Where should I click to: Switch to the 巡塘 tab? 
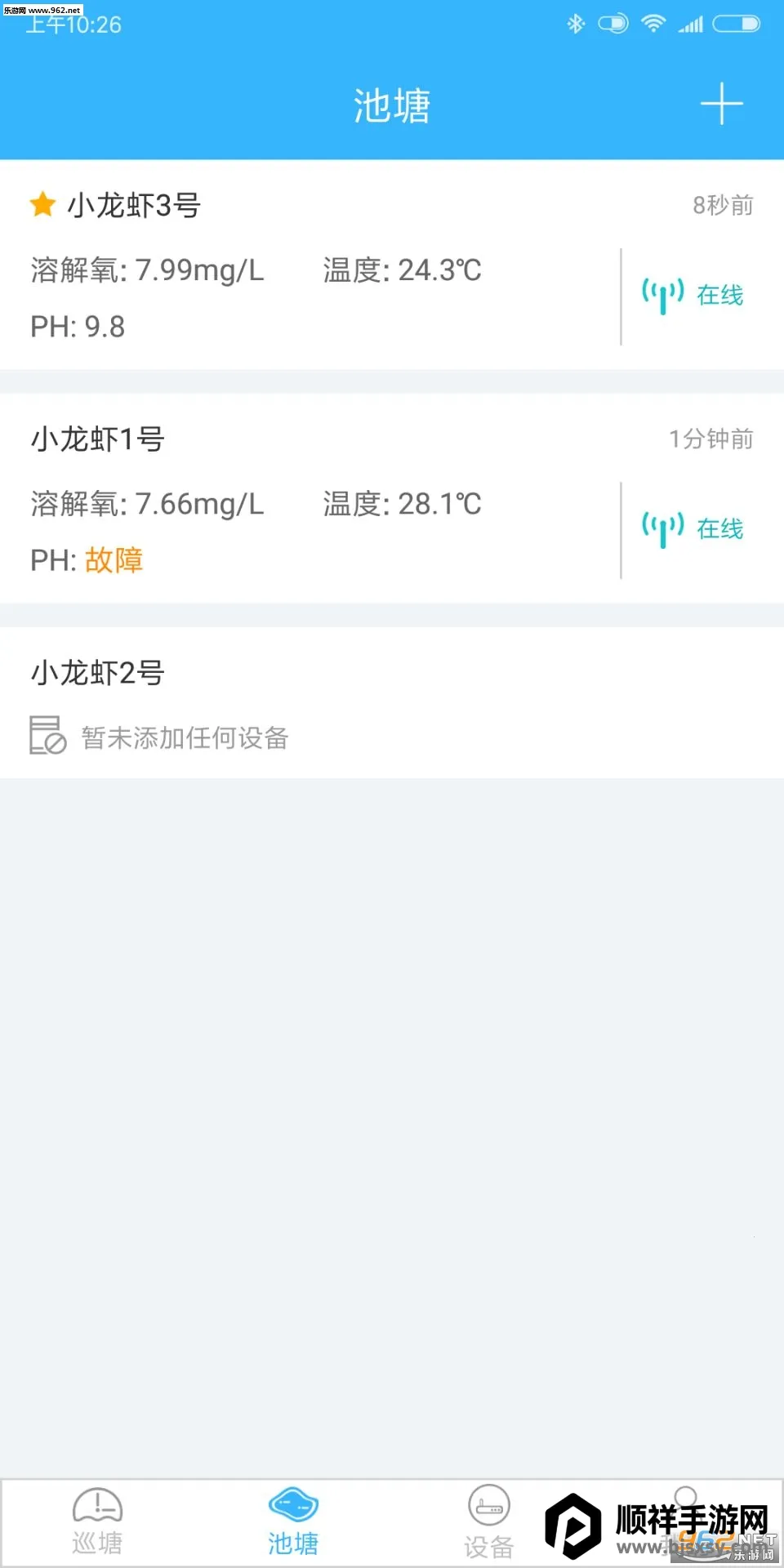tap(97, 1521)
